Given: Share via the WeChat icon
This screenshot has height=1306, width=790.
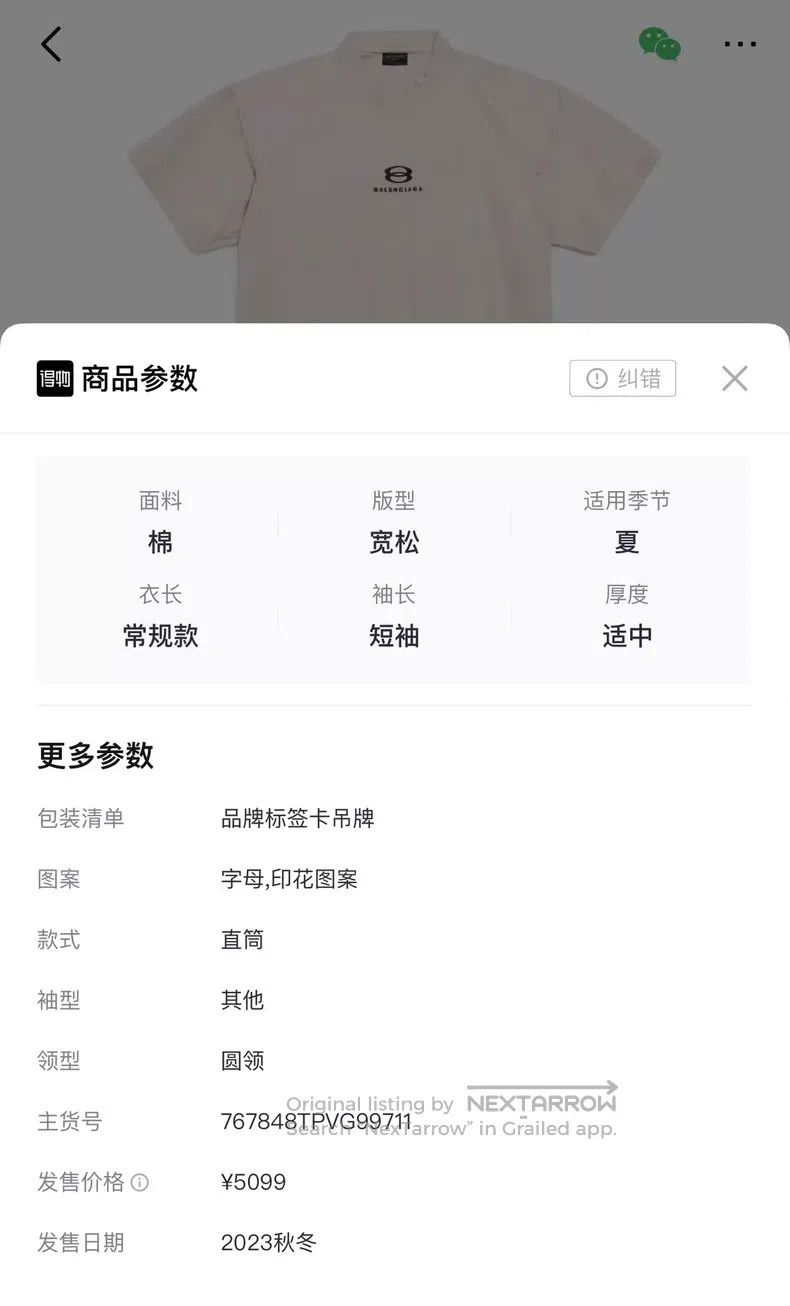Looking at the screenshot, I should (x=660, y=44).
